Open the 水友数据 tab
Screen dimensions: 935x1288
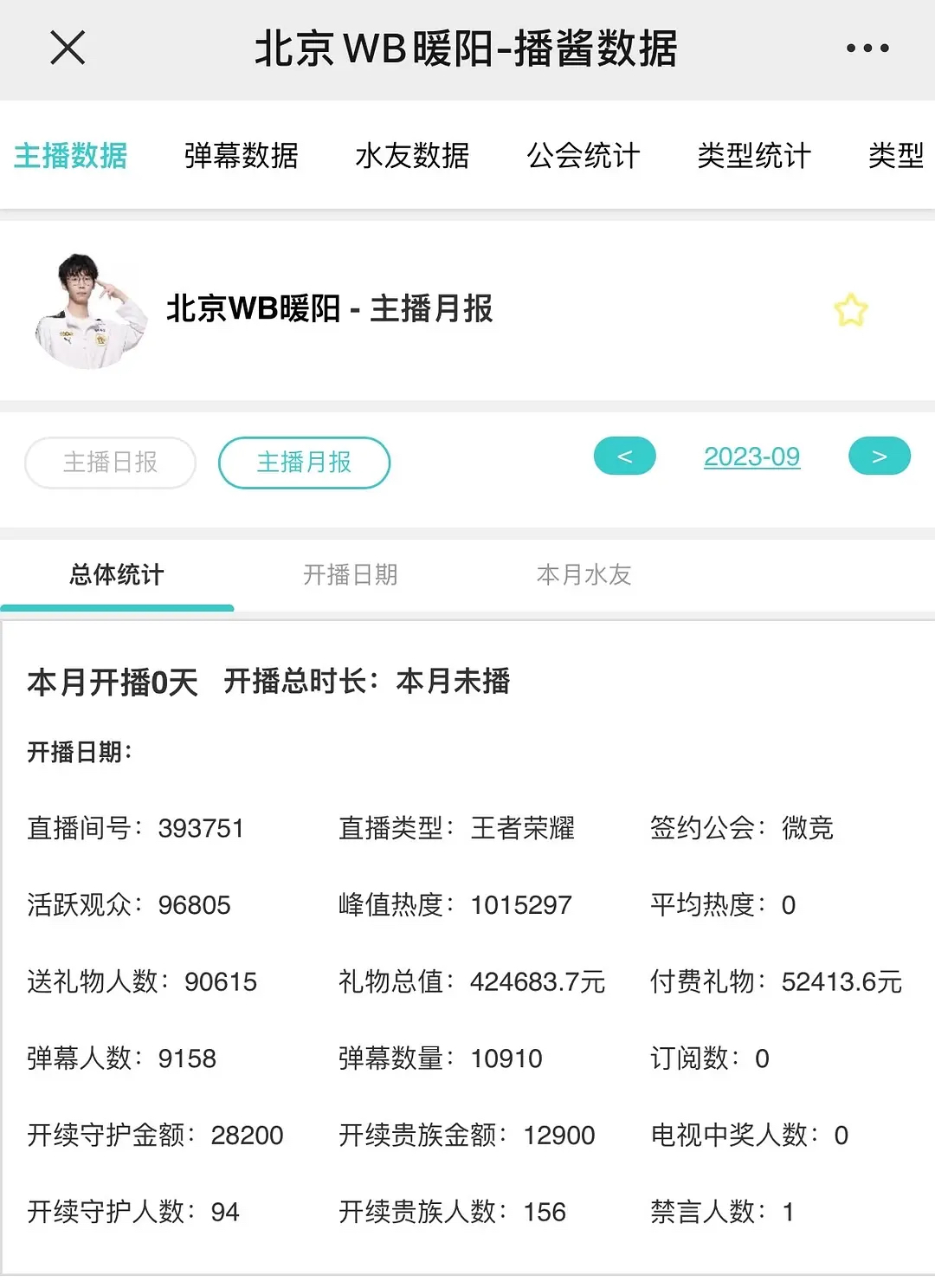(412, 156)
